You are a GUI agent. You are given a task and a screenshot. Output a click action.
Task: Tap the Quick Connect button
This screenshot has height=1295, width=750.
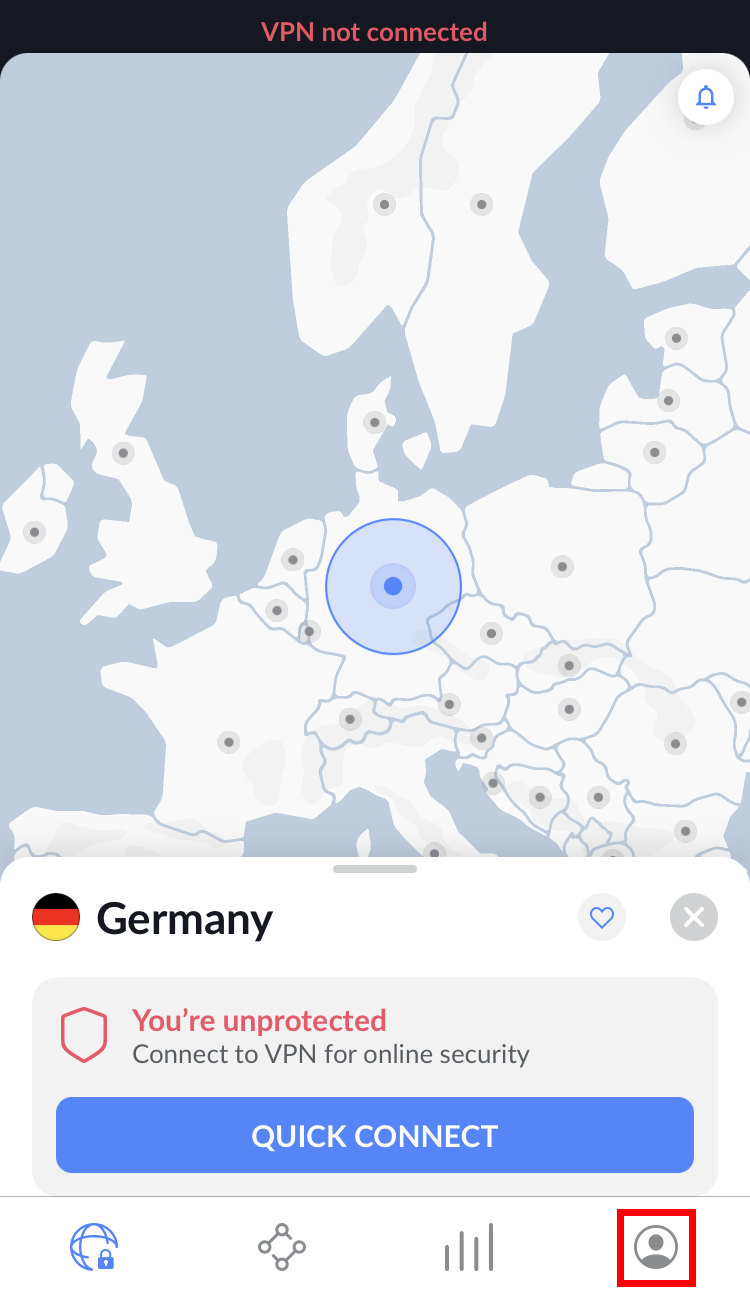pos(375,1135)
